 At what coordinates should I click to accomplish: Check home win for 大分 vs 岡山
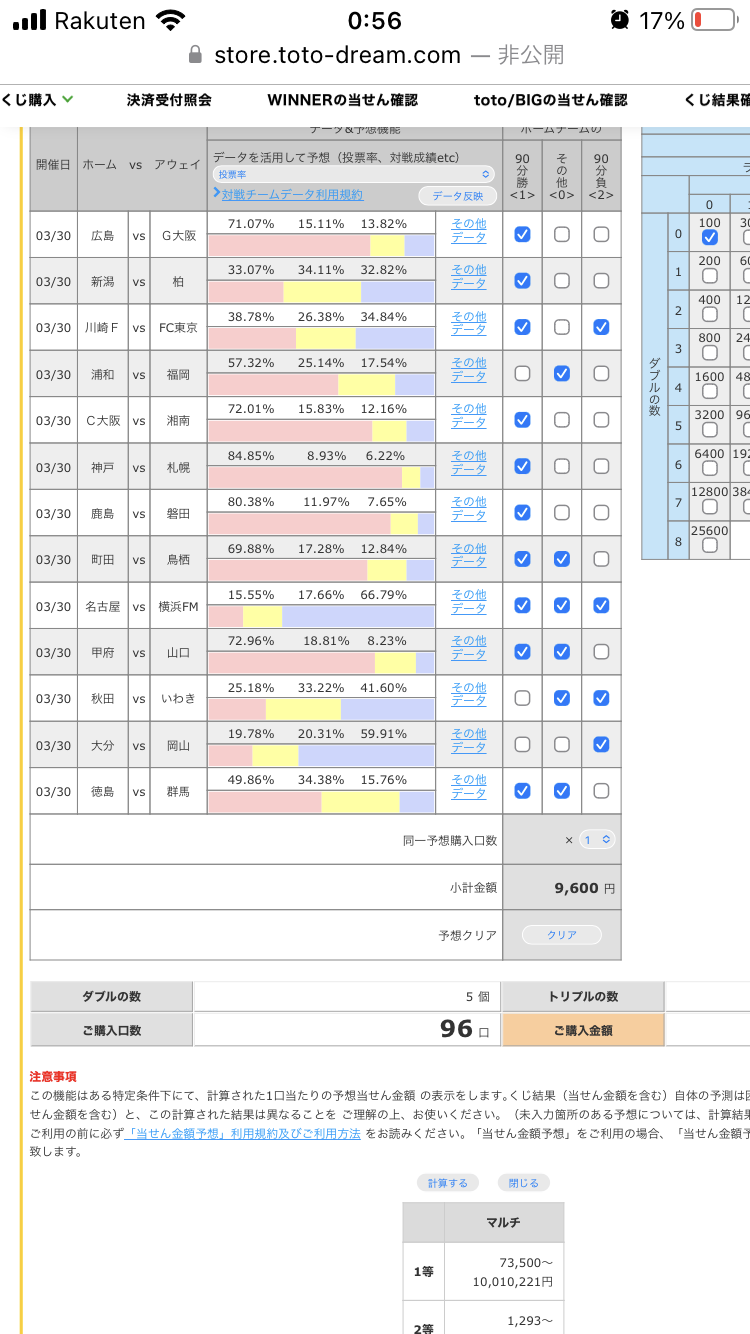point(522,745)
